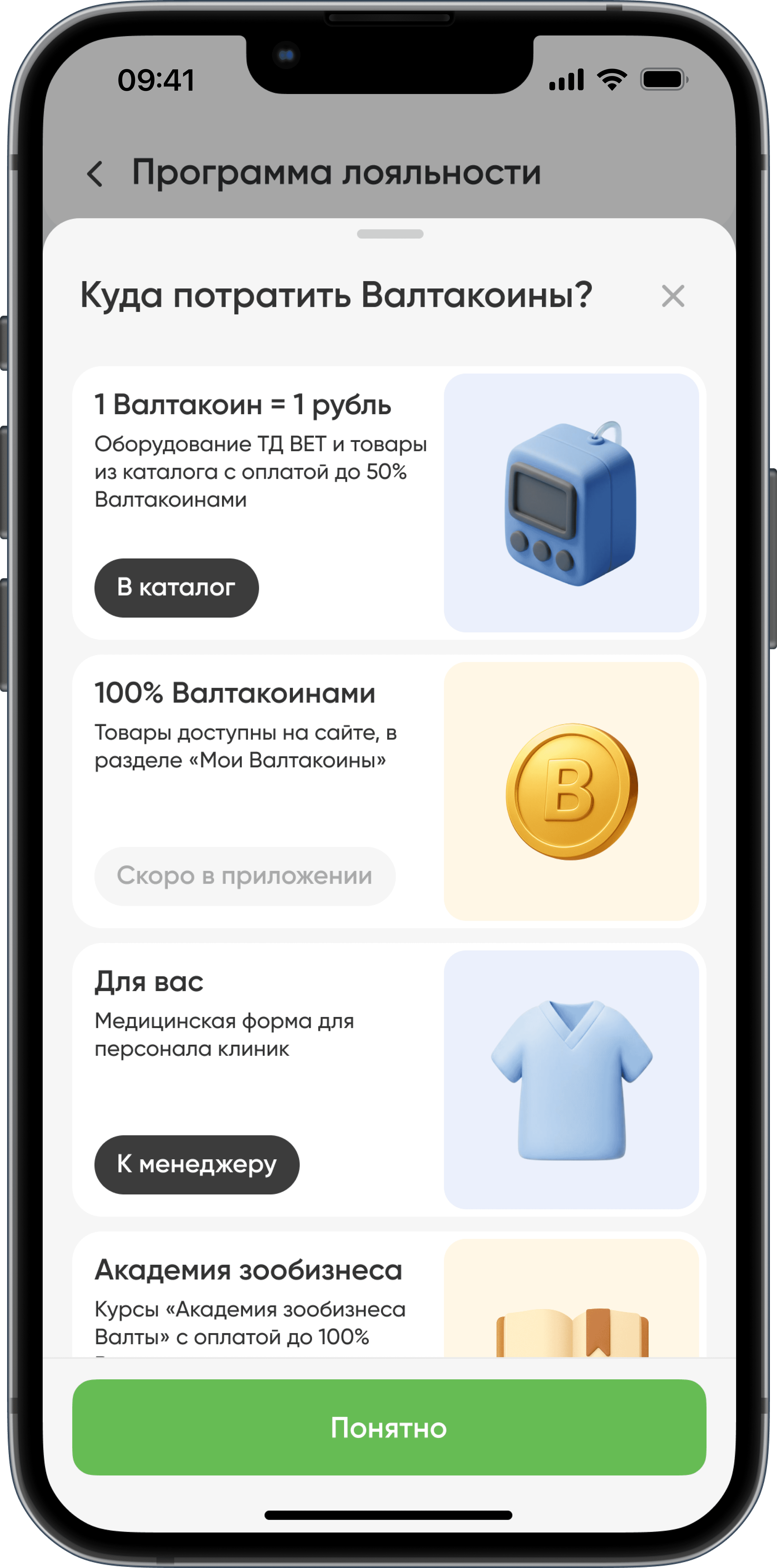Go back from Программа лояльности
Image resolution: width=777 pixels, height=1568 pixels.
coord(95,174)
